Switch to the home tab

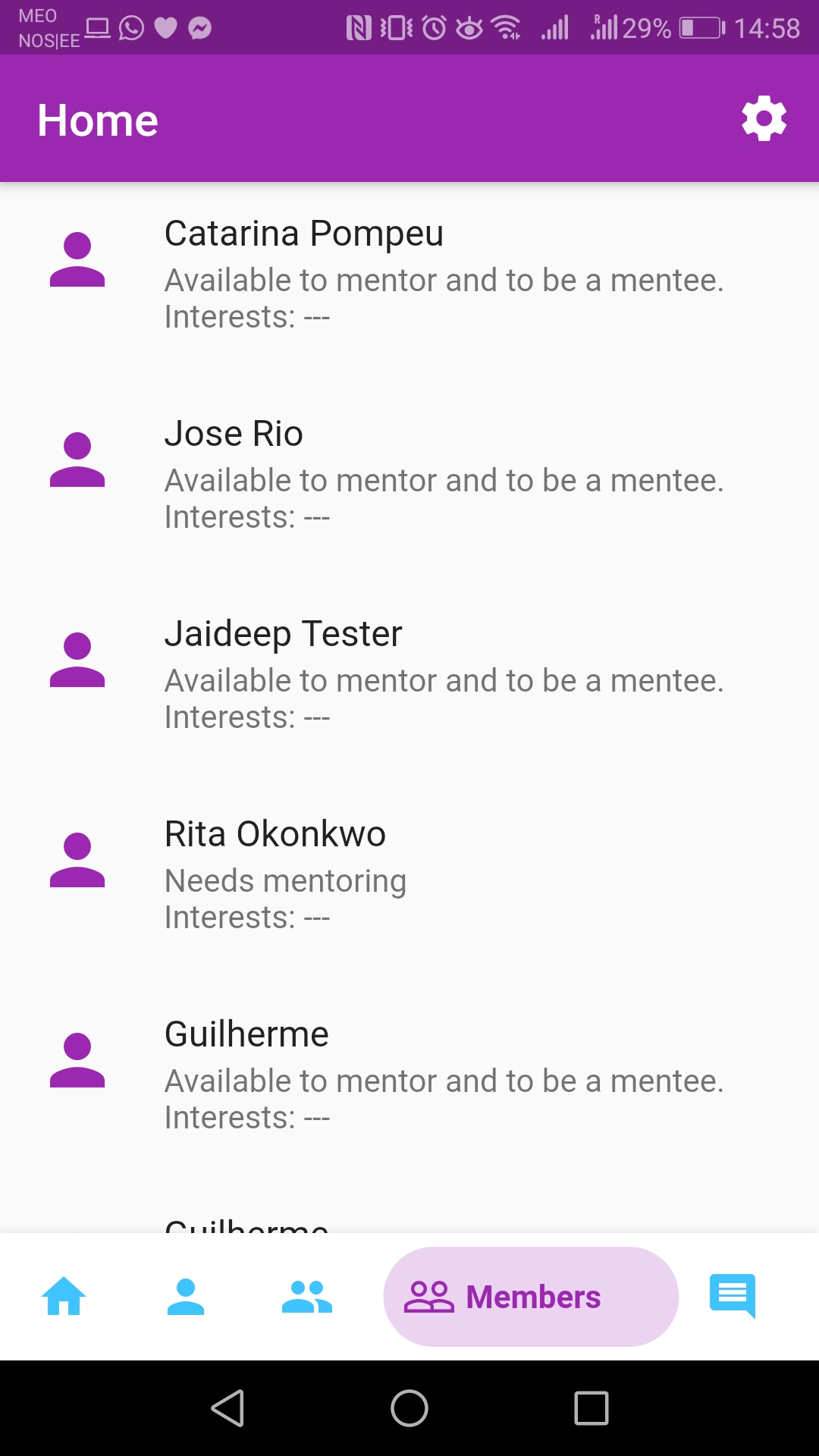pyautogui.click(x=64, y=1296)
